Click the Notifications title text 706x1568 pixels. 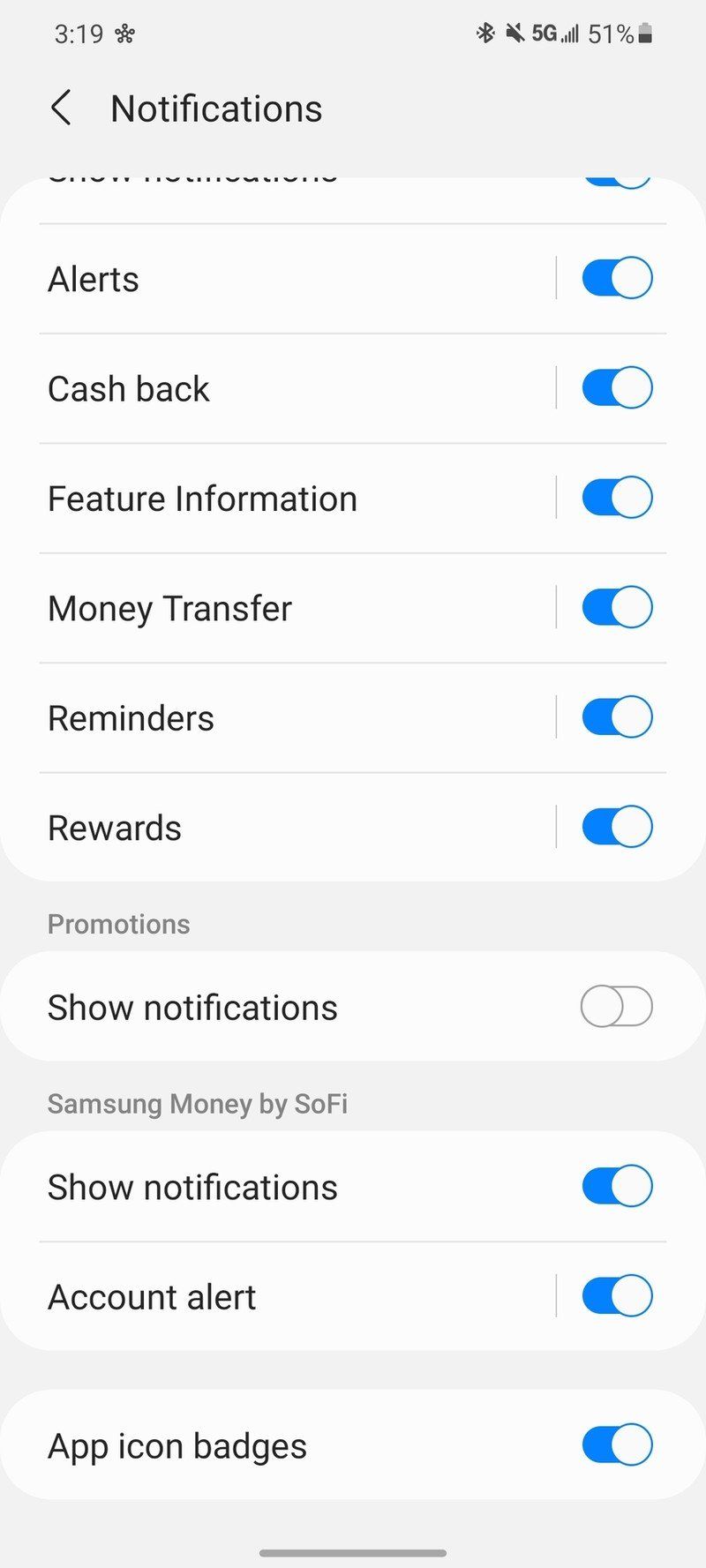tap(215, 108)
